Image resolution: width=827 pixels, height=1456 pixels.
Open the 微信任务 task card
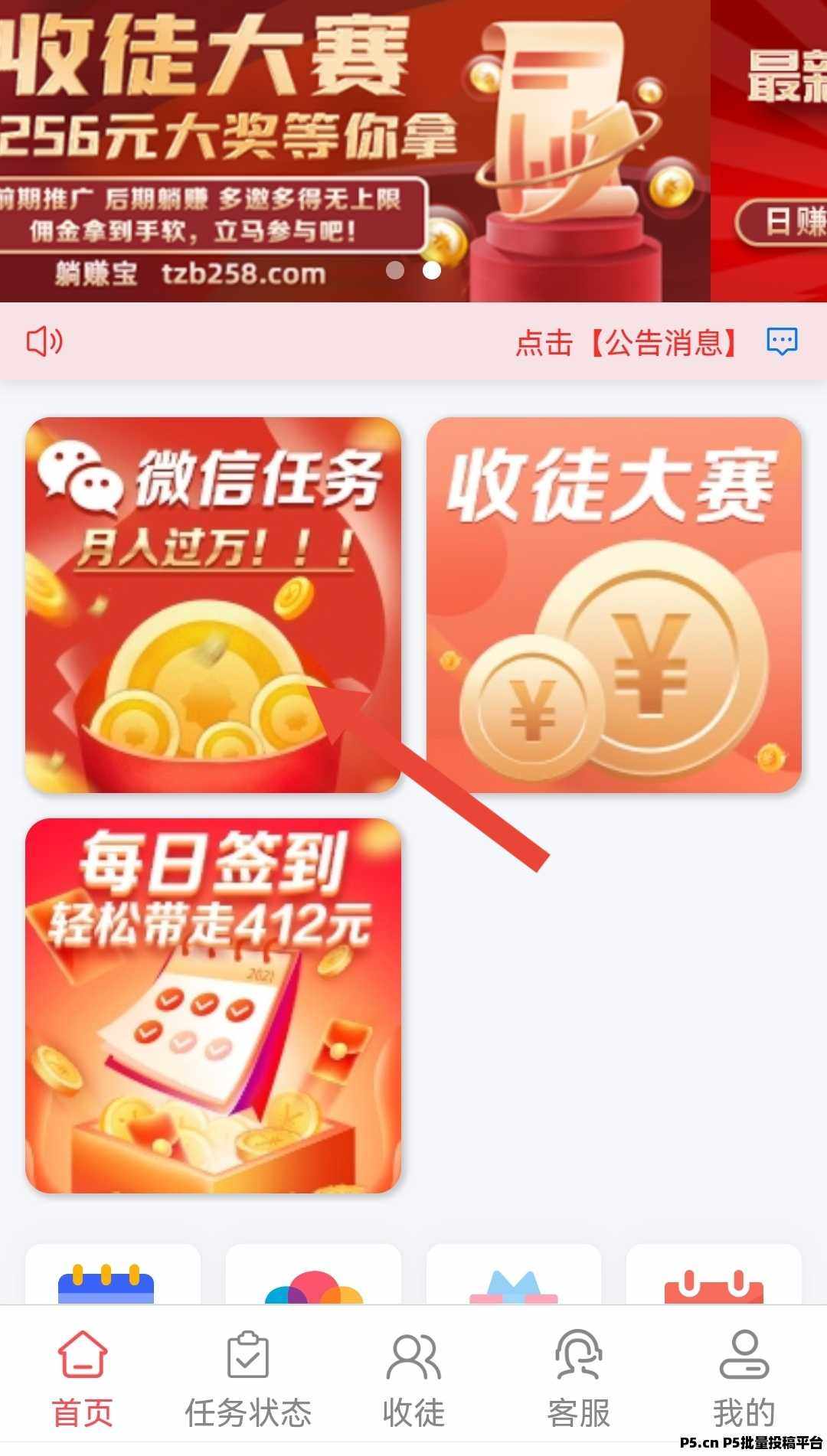click(x=212, y=605)
